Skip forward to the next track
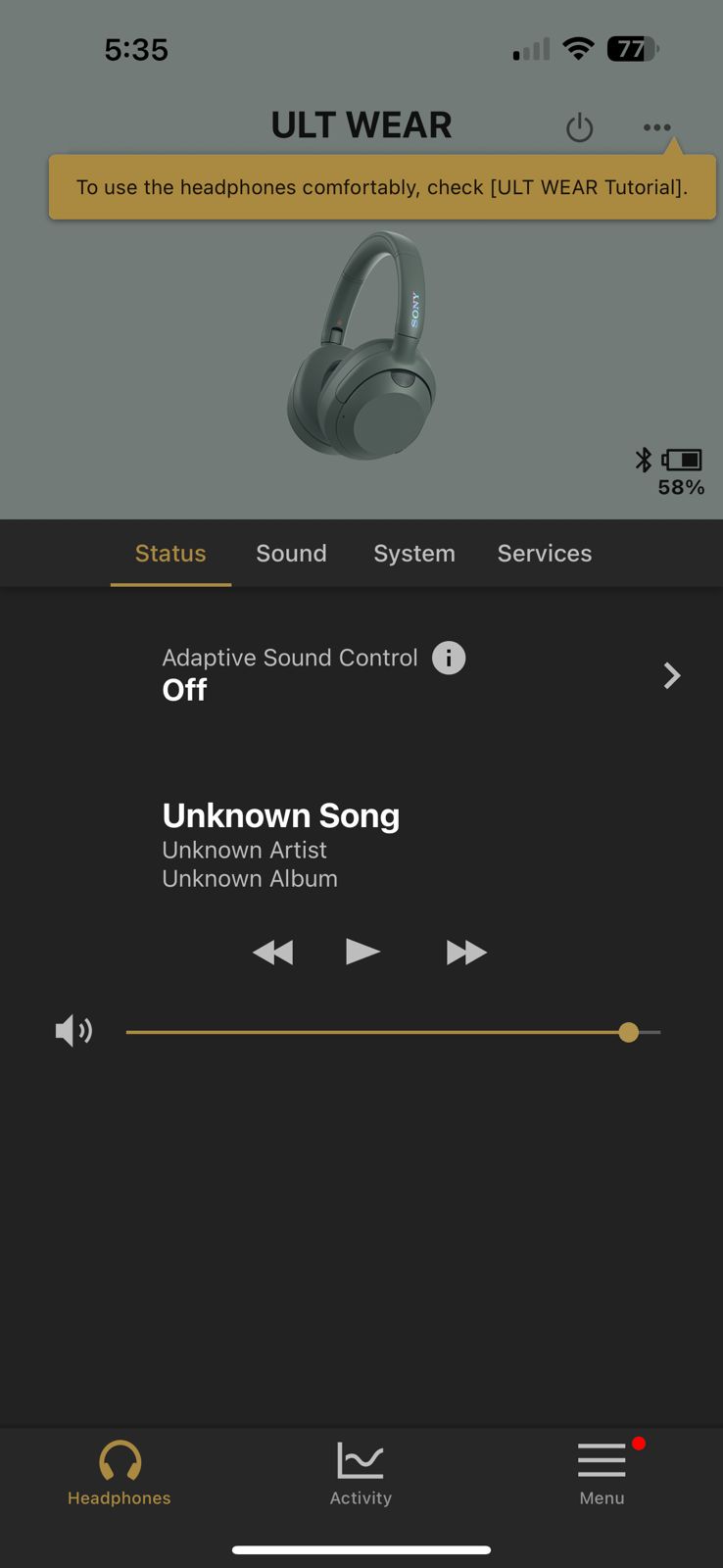The image size is (723, 1568). pyautogui.click(x=466, y=952)
